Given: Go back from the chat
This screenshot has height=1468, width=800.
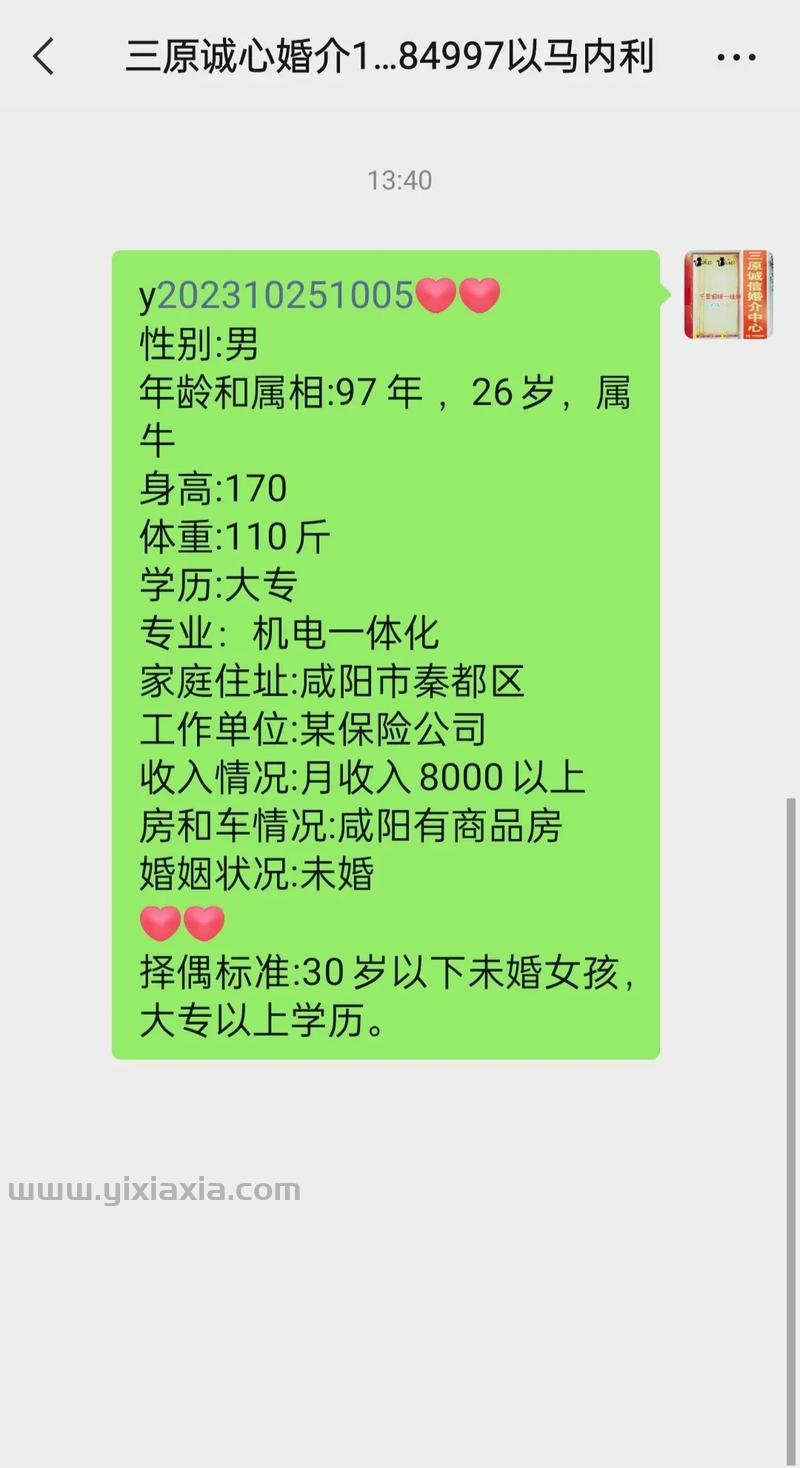Looking at the screenshot, I should point(43,57).
